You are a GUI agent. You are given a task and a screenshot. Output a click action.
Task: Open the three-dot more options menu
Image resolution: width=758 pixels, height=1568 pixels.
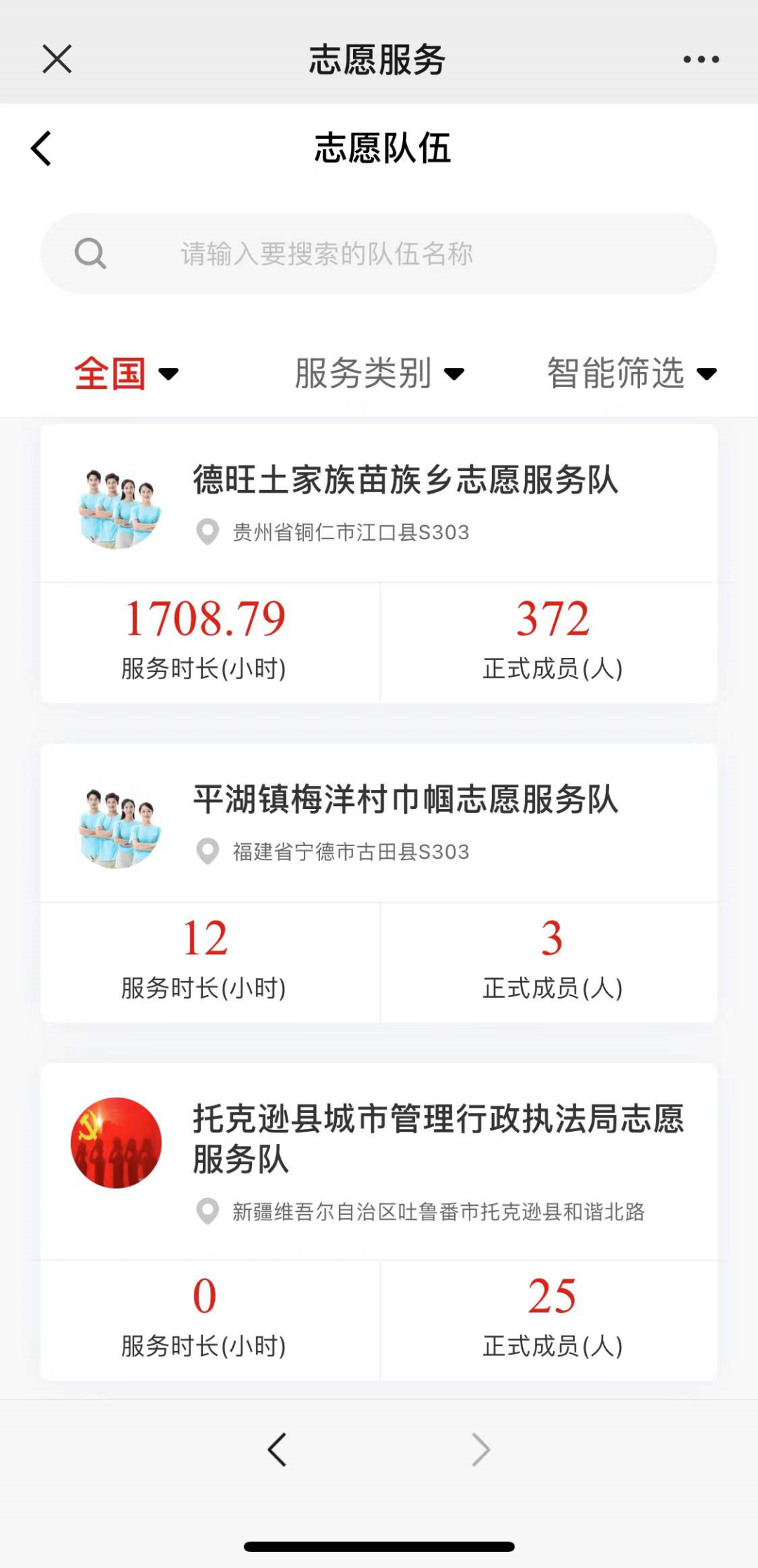tap(701, 60)
